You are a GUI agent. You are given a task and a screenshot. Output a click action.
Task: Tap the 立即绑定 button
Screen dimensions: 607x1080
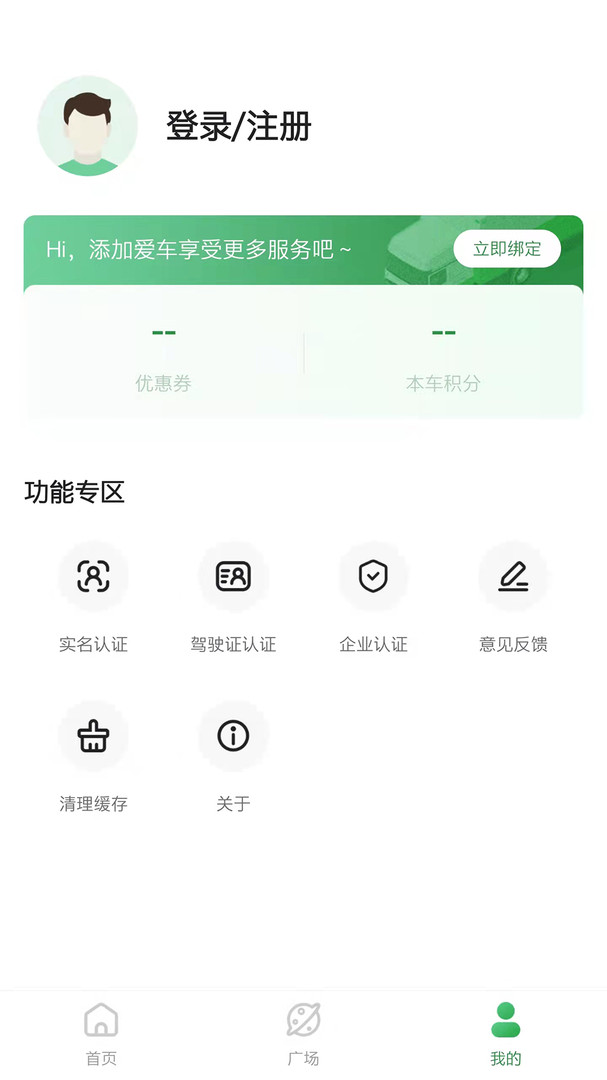click(x=507, y=249)
